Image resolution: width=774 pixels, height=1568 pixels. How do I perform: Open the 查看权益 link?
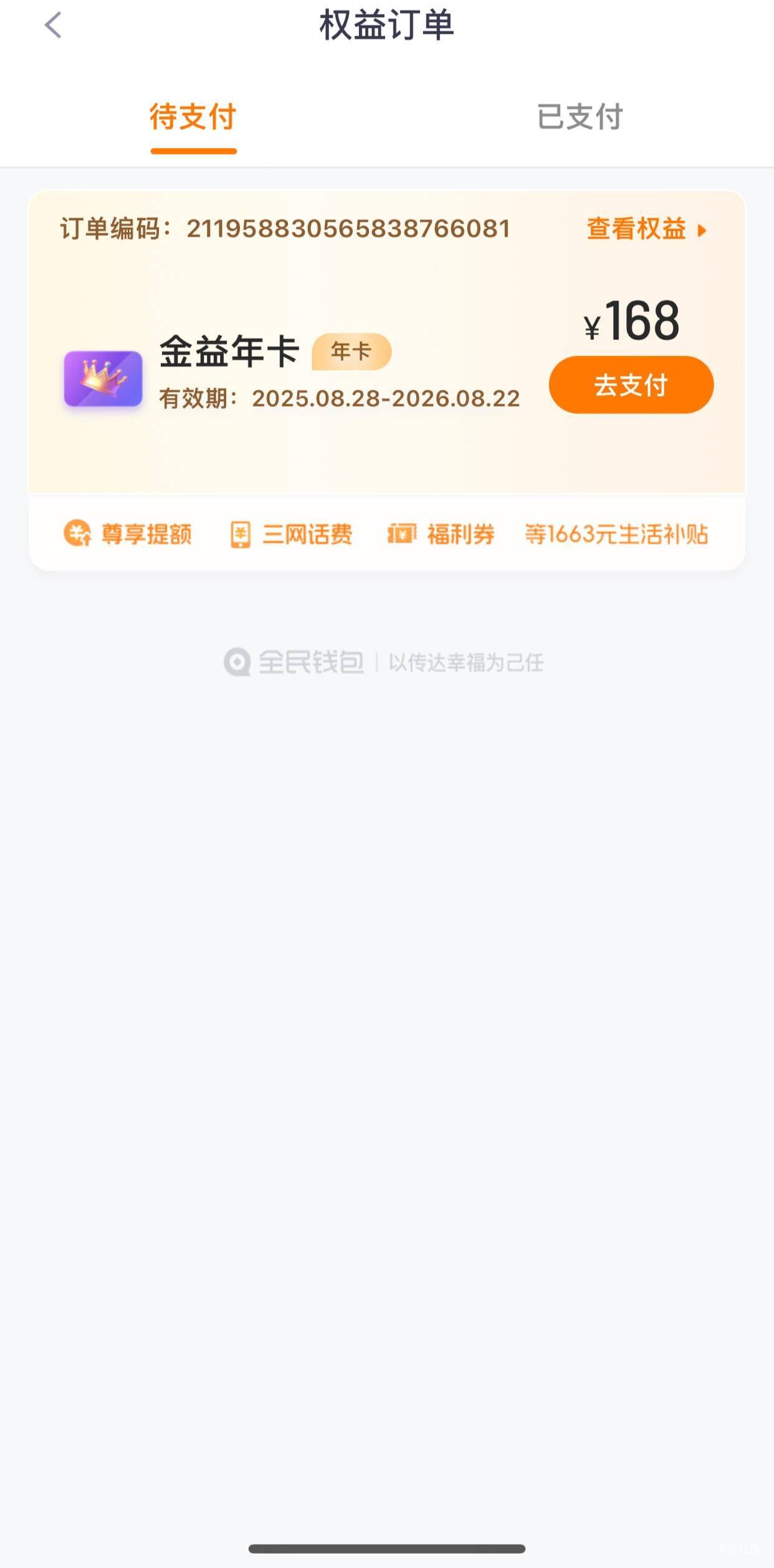(x=647, y=229)
